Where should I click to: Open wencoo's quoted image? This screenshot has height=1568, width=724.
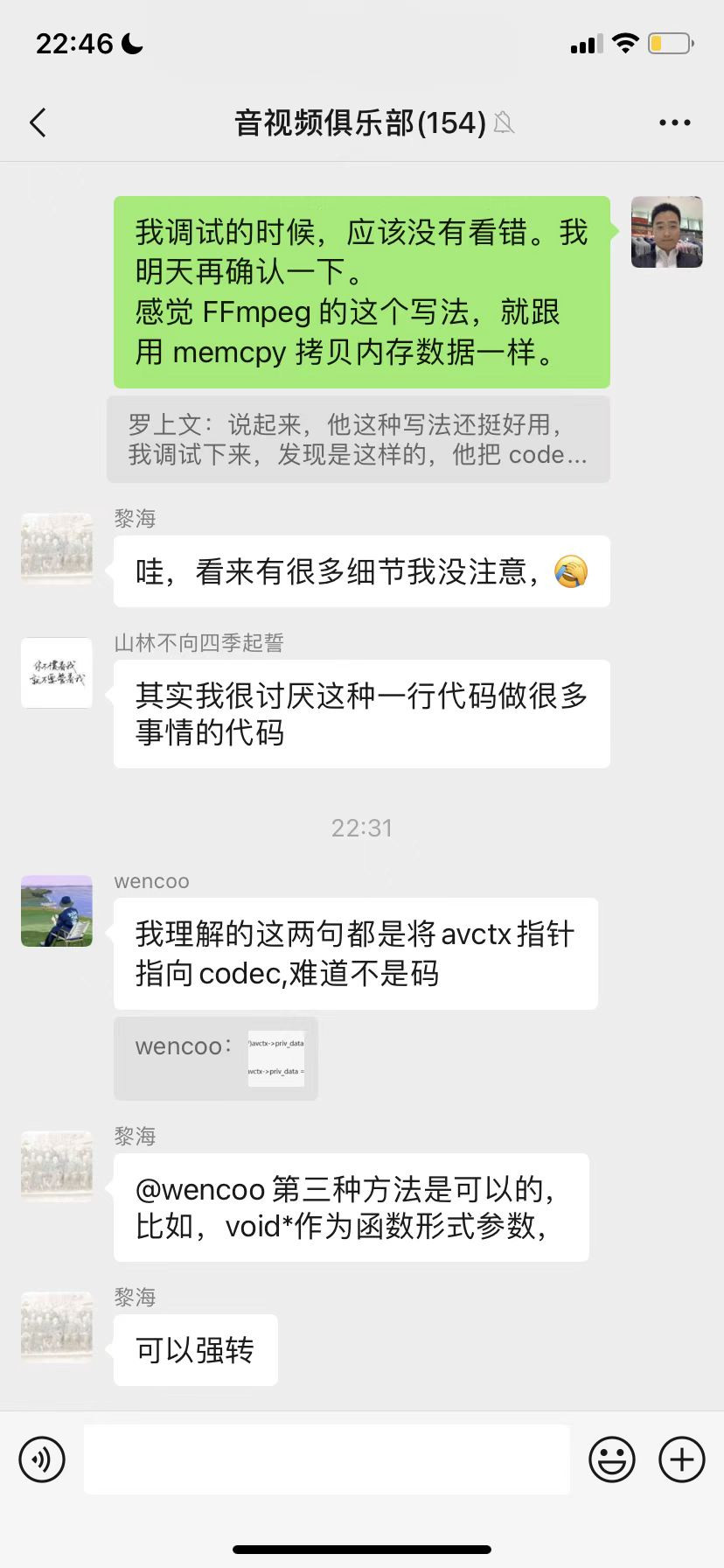pyautogui.click(x=276, y=1059)
